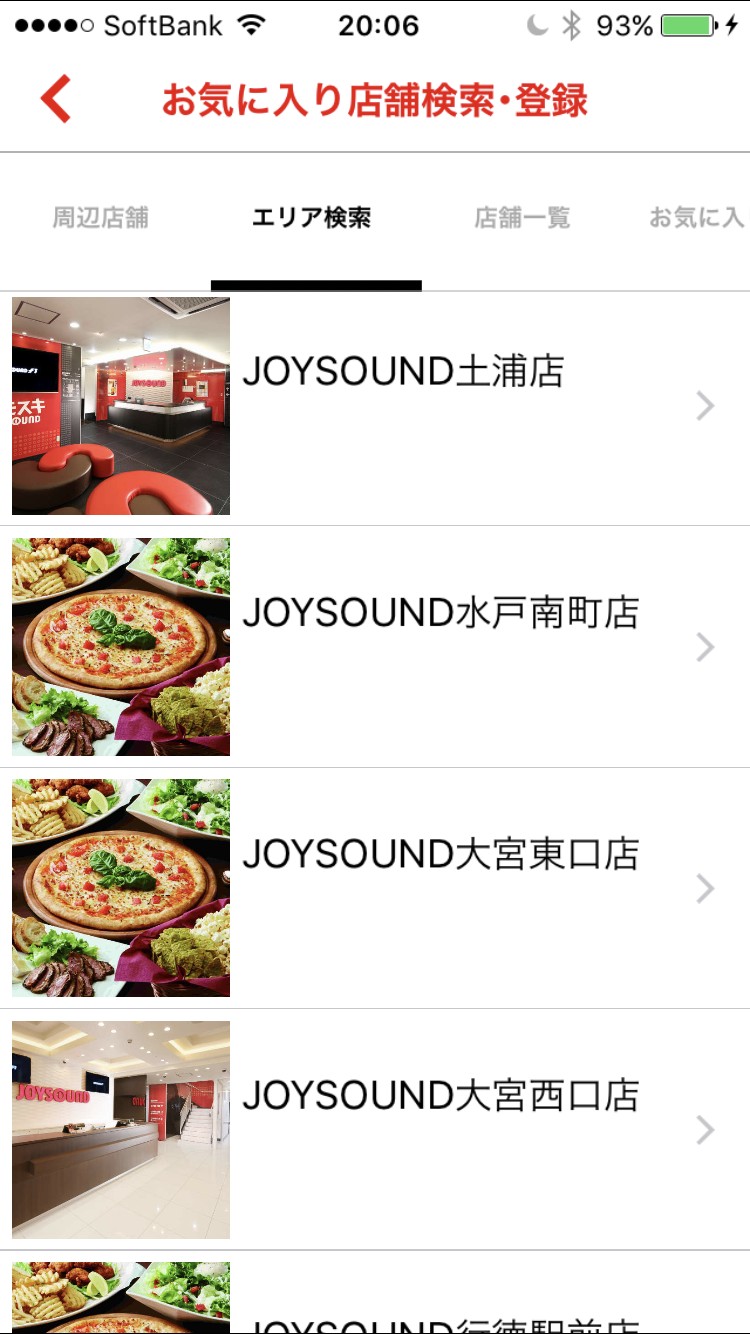Select the エリア検索 tab
Image resolution: width=750 pixels, height=1334 pixels.
pos(312,218)
